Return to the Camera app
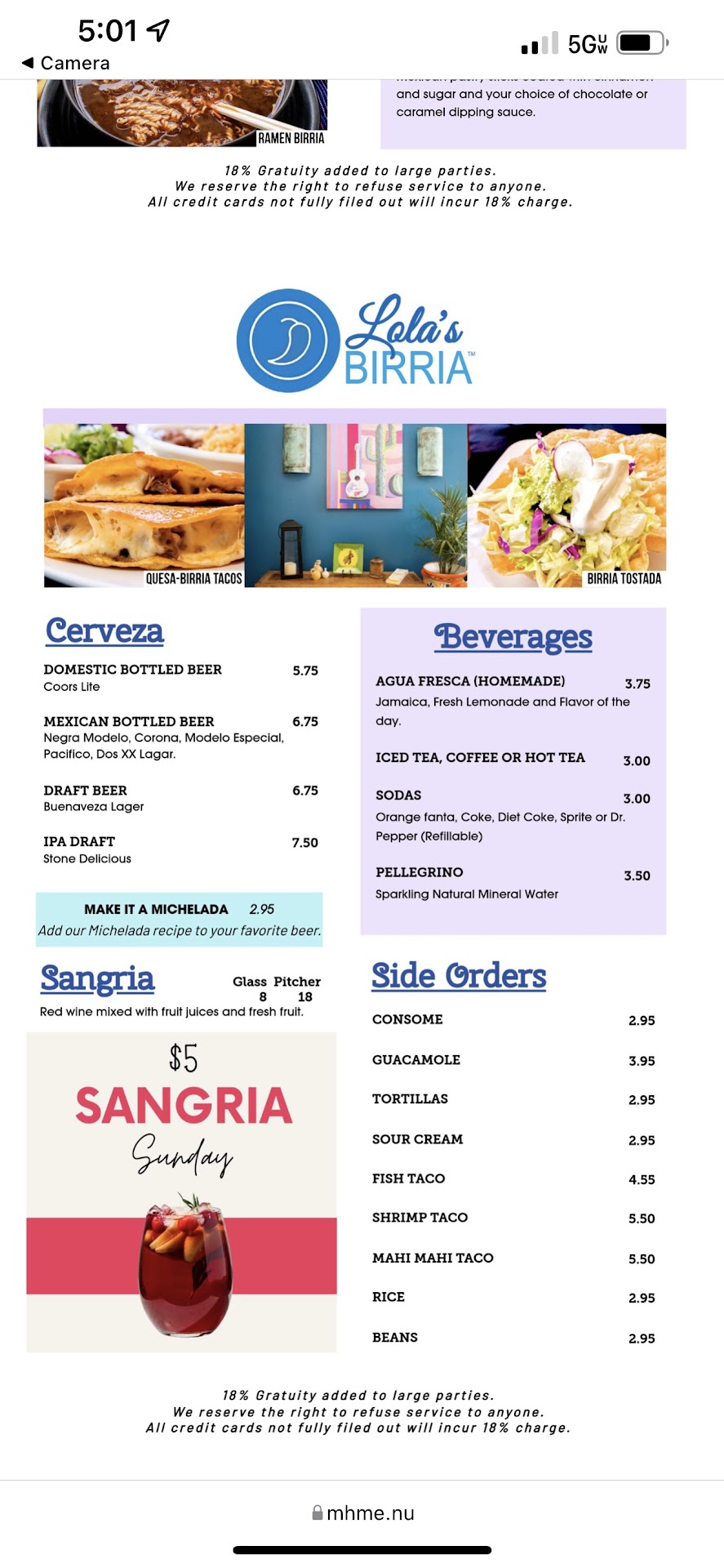The image size is (724, 1568). (x=65, y=63)
